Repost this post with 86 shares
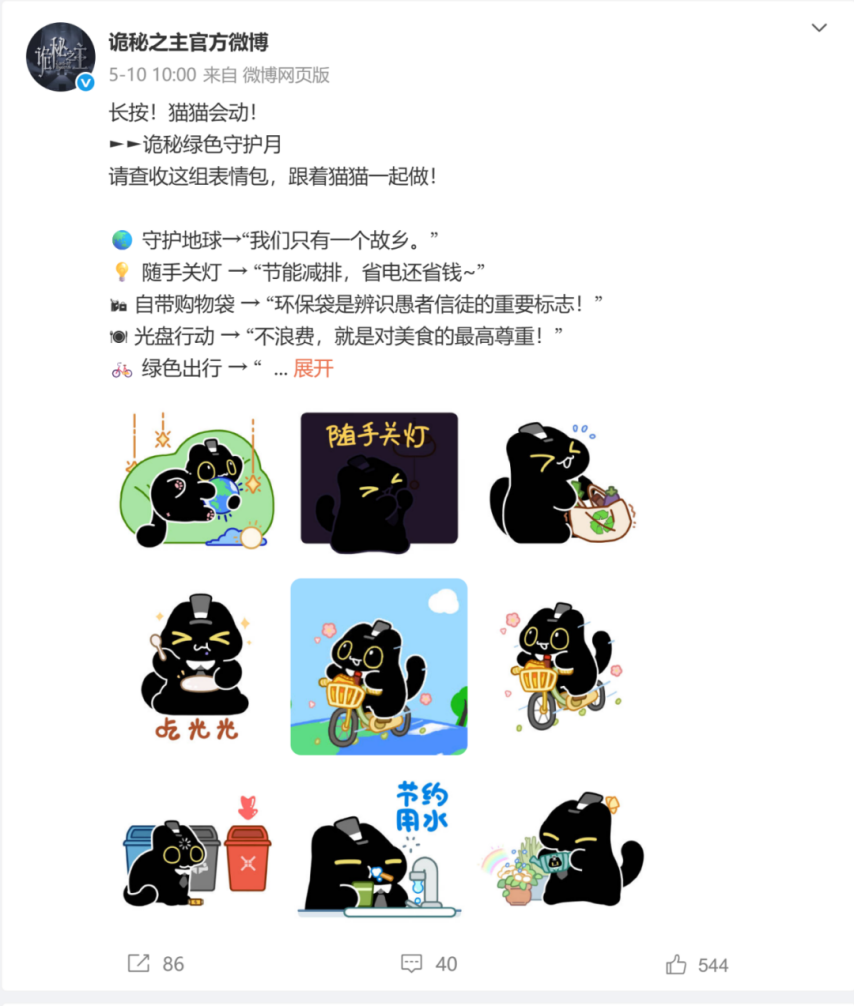 [156, 964]
